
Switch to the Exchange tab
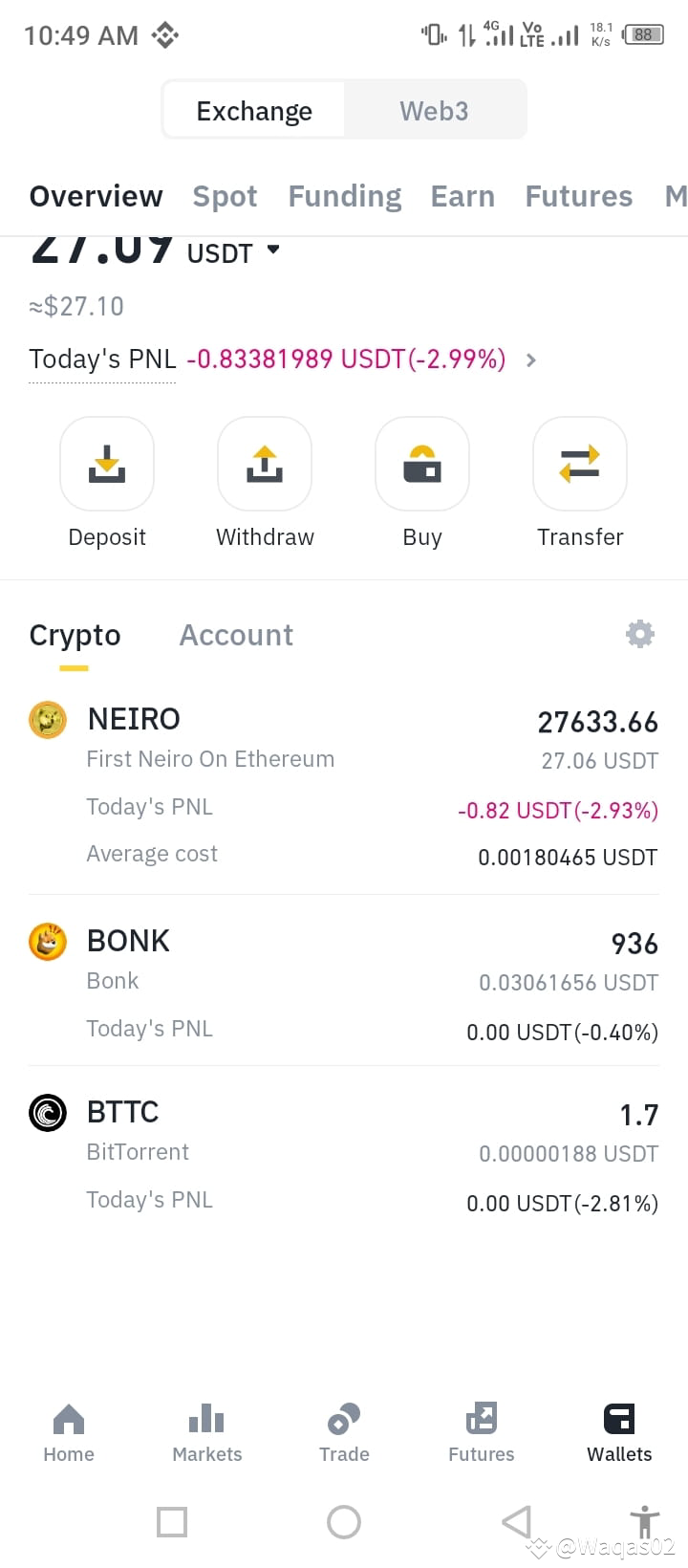tap(253, 110)
